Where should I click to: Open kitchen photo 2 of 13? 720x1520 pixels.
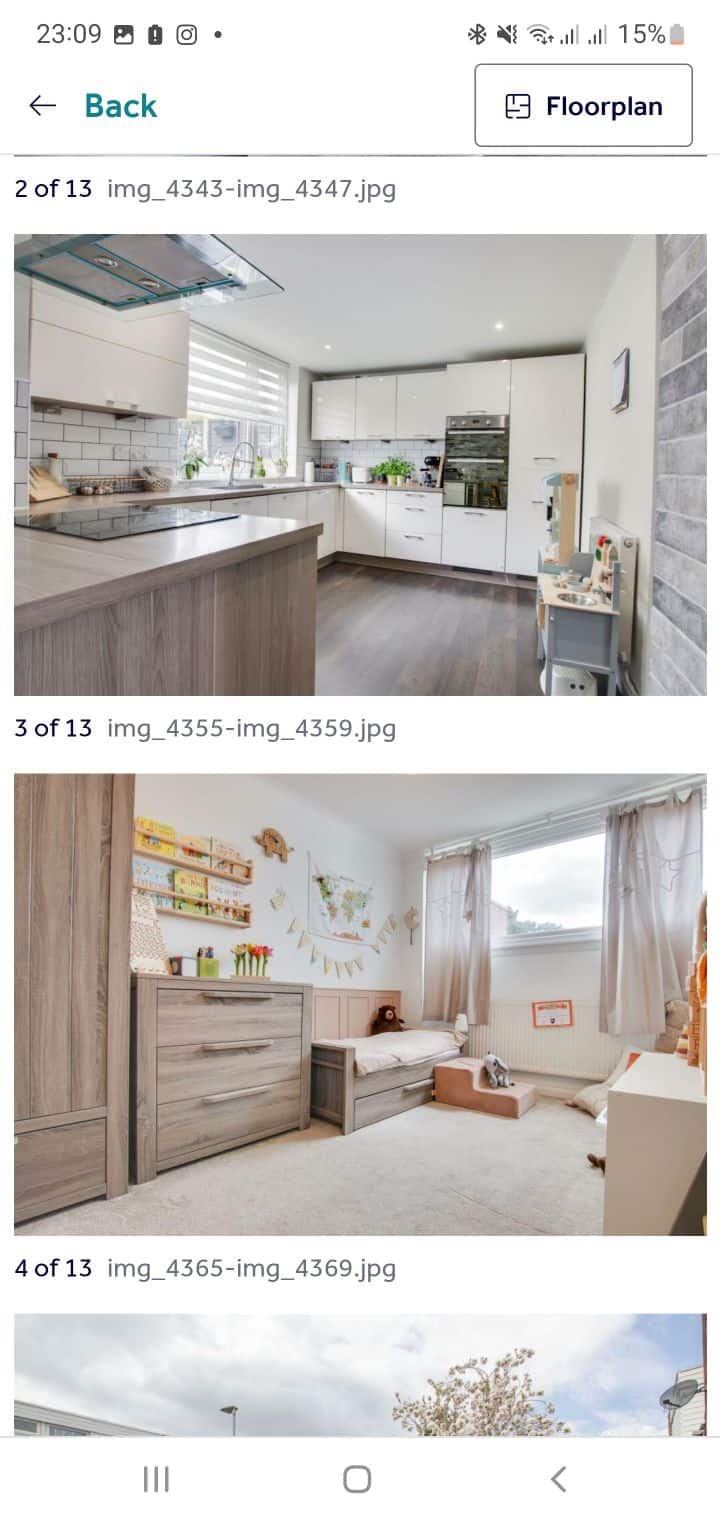click(x=360, y=464)
